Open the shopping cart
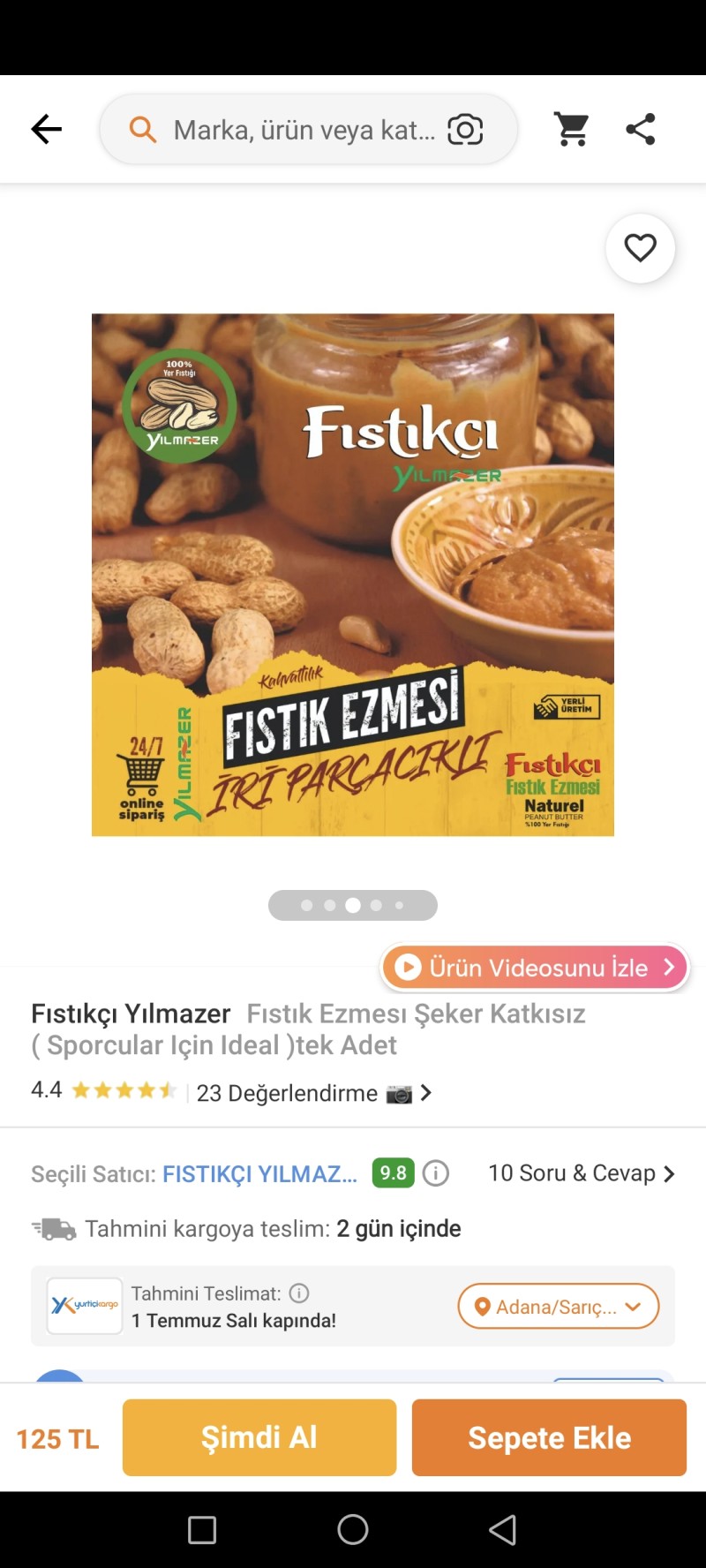The image size is (706, 1568). click(x=572, y=130)
